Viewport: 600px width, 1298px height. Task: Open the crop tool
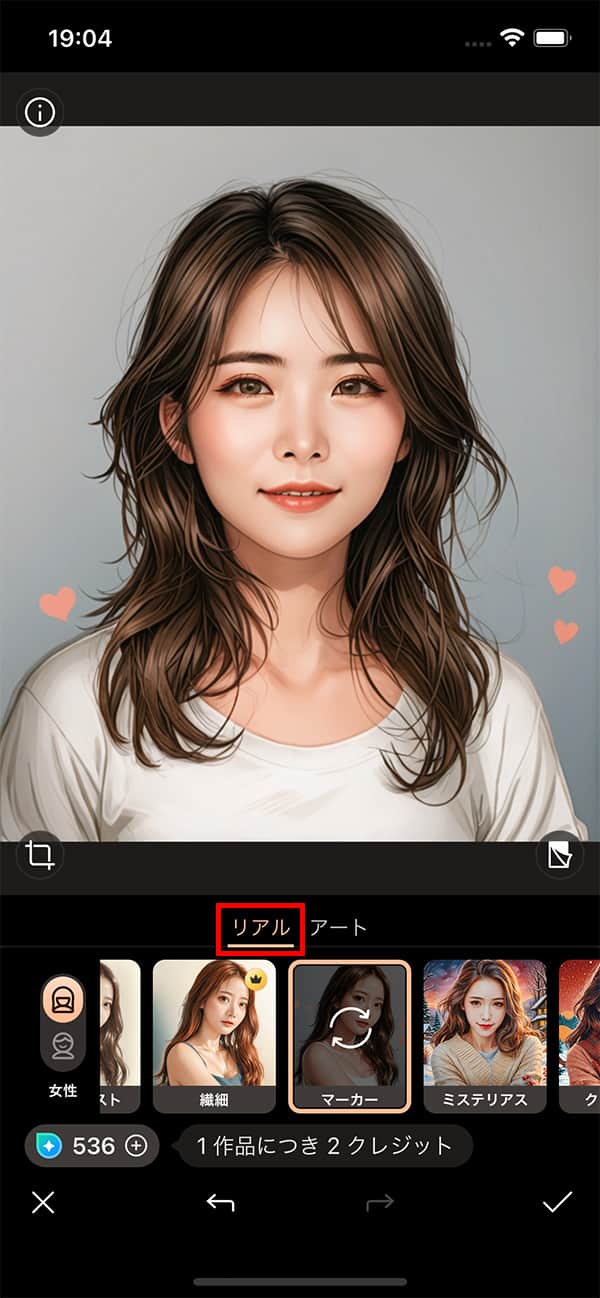click(x=40, y=855)
